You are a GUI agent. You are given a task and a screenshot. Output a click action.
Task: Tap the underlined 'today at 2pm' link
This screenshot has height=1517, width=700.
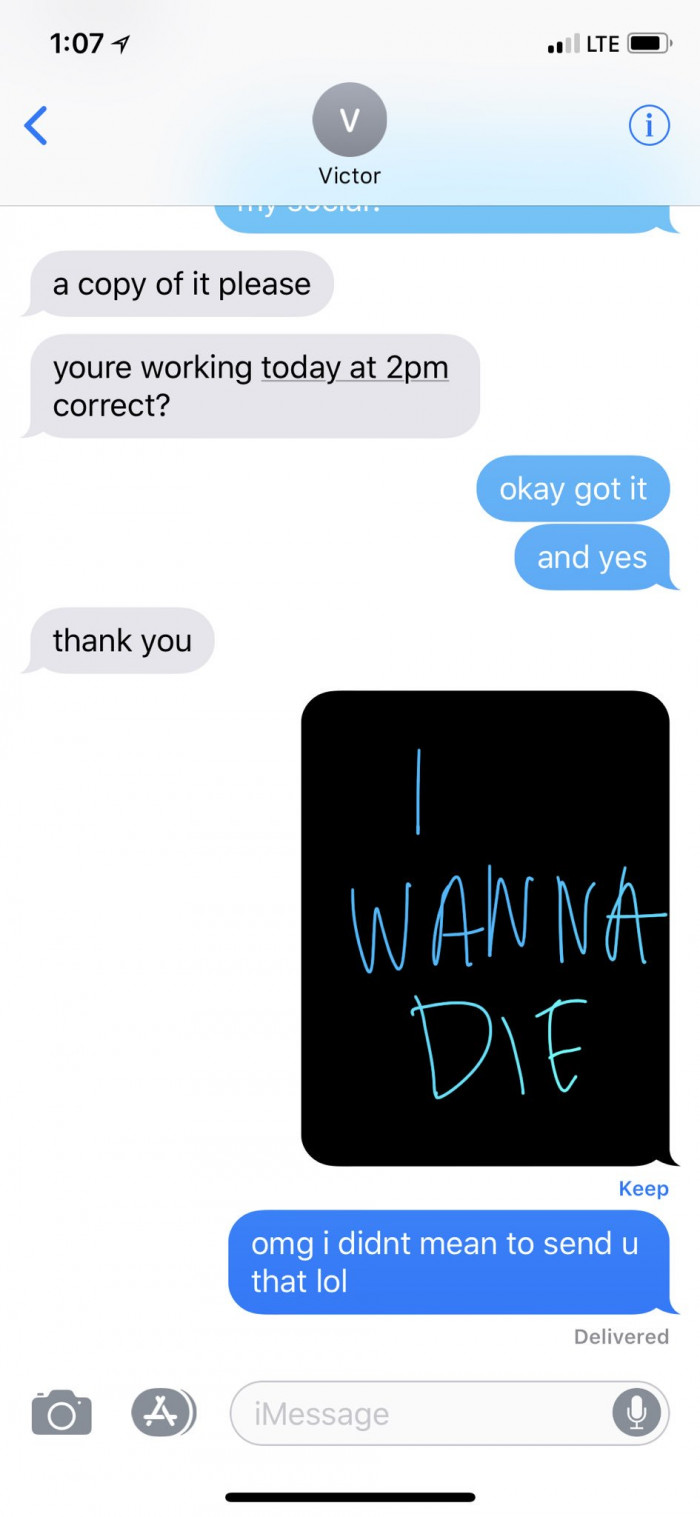point(354,367)
